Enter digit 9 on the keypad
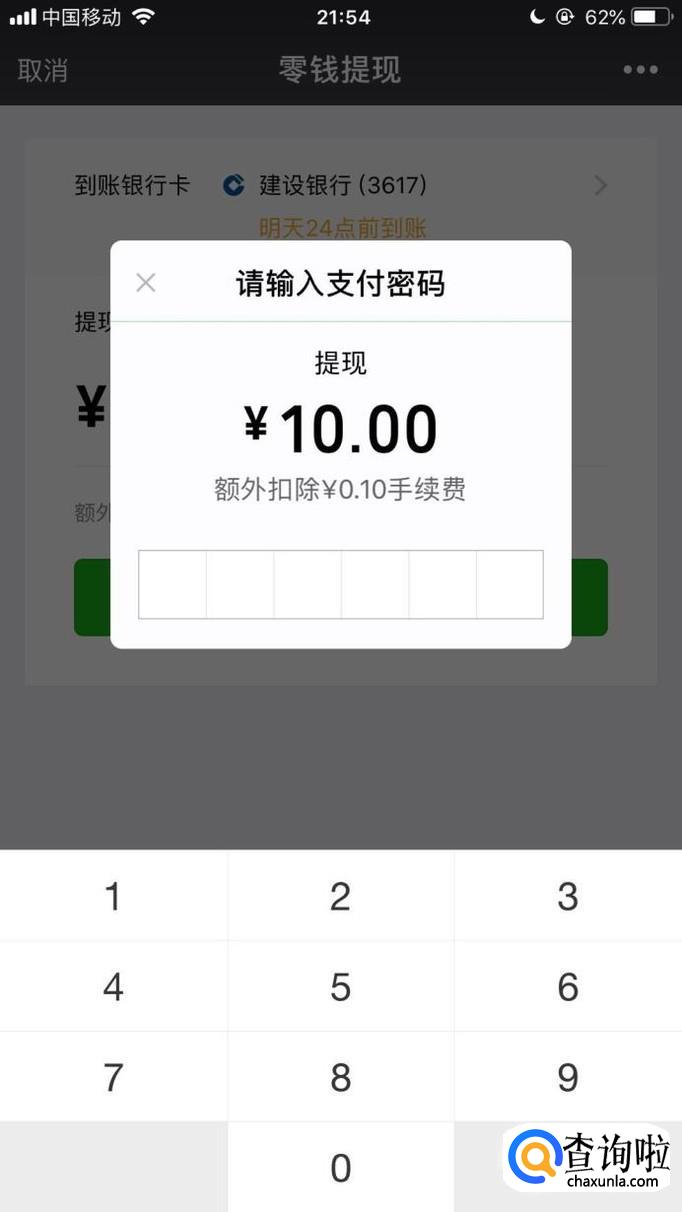The width and height of the screenshot is (682, 1212). click(568, 1077)
